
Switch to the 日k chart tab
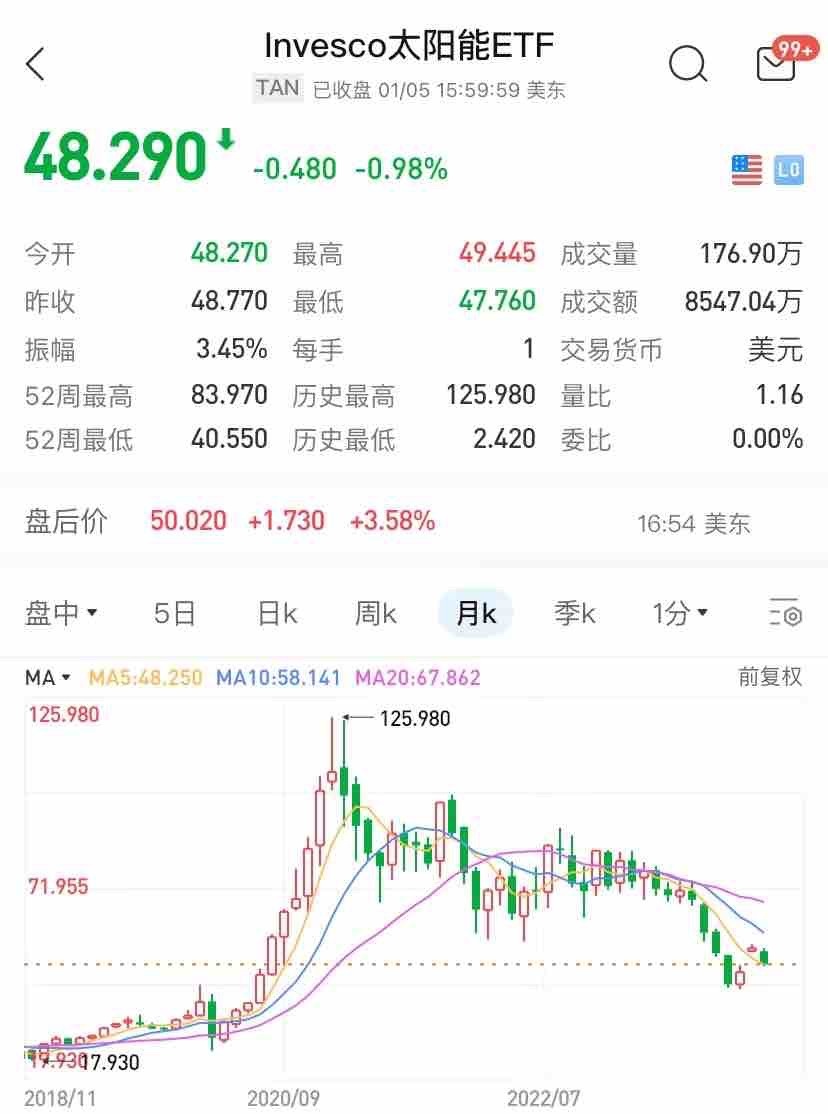277,613
